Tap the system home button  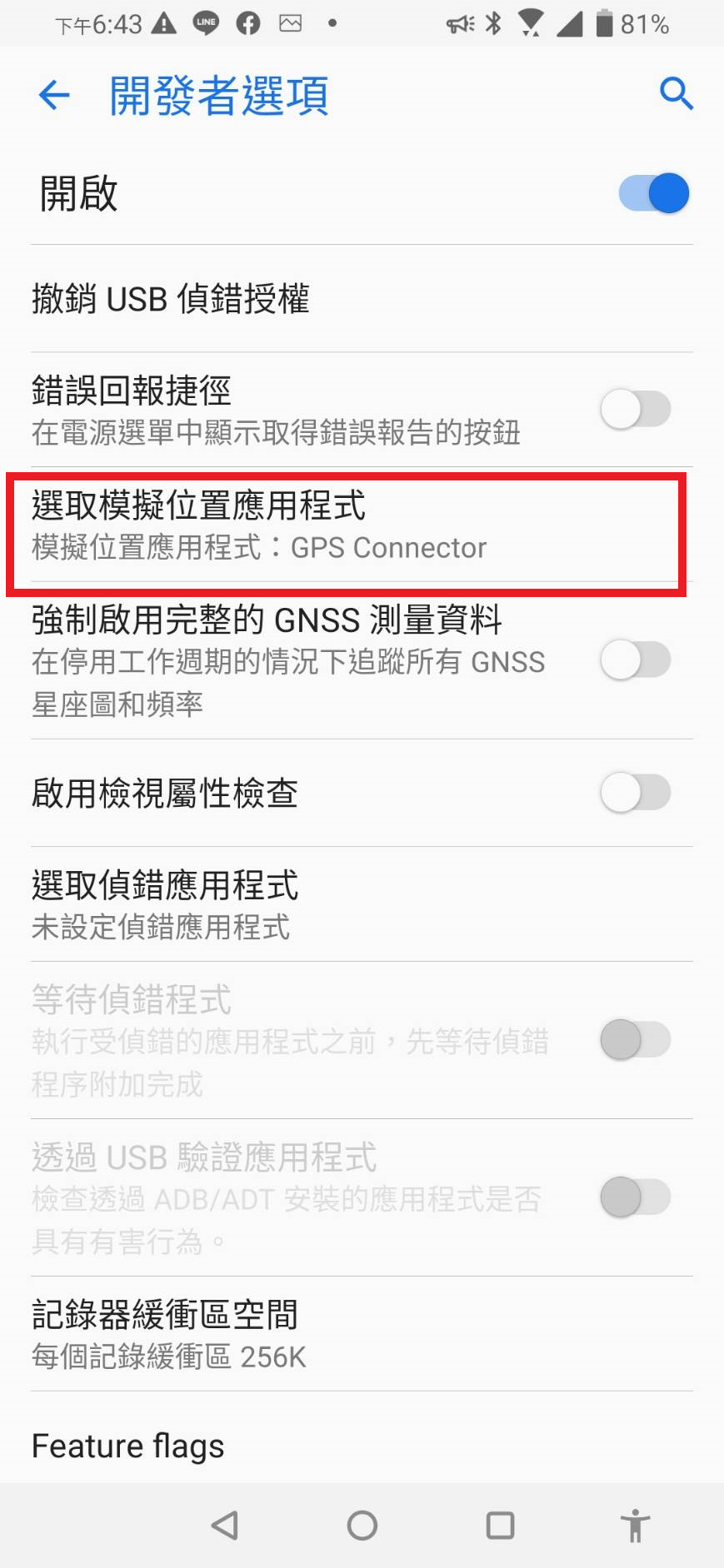point(362,1526)
